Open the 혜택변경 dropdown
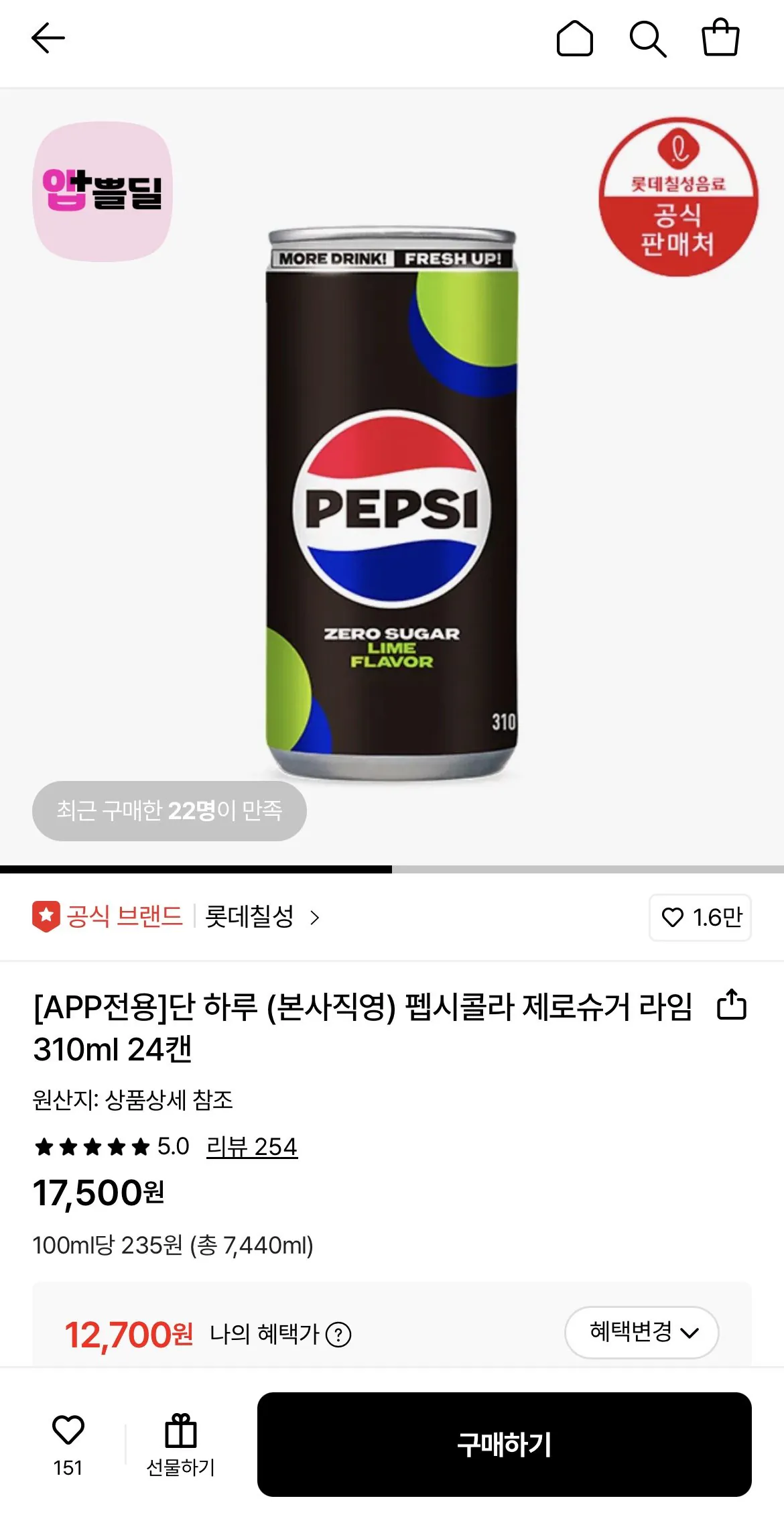This screenshot has height=1521, width=784. pos(641,1333)
